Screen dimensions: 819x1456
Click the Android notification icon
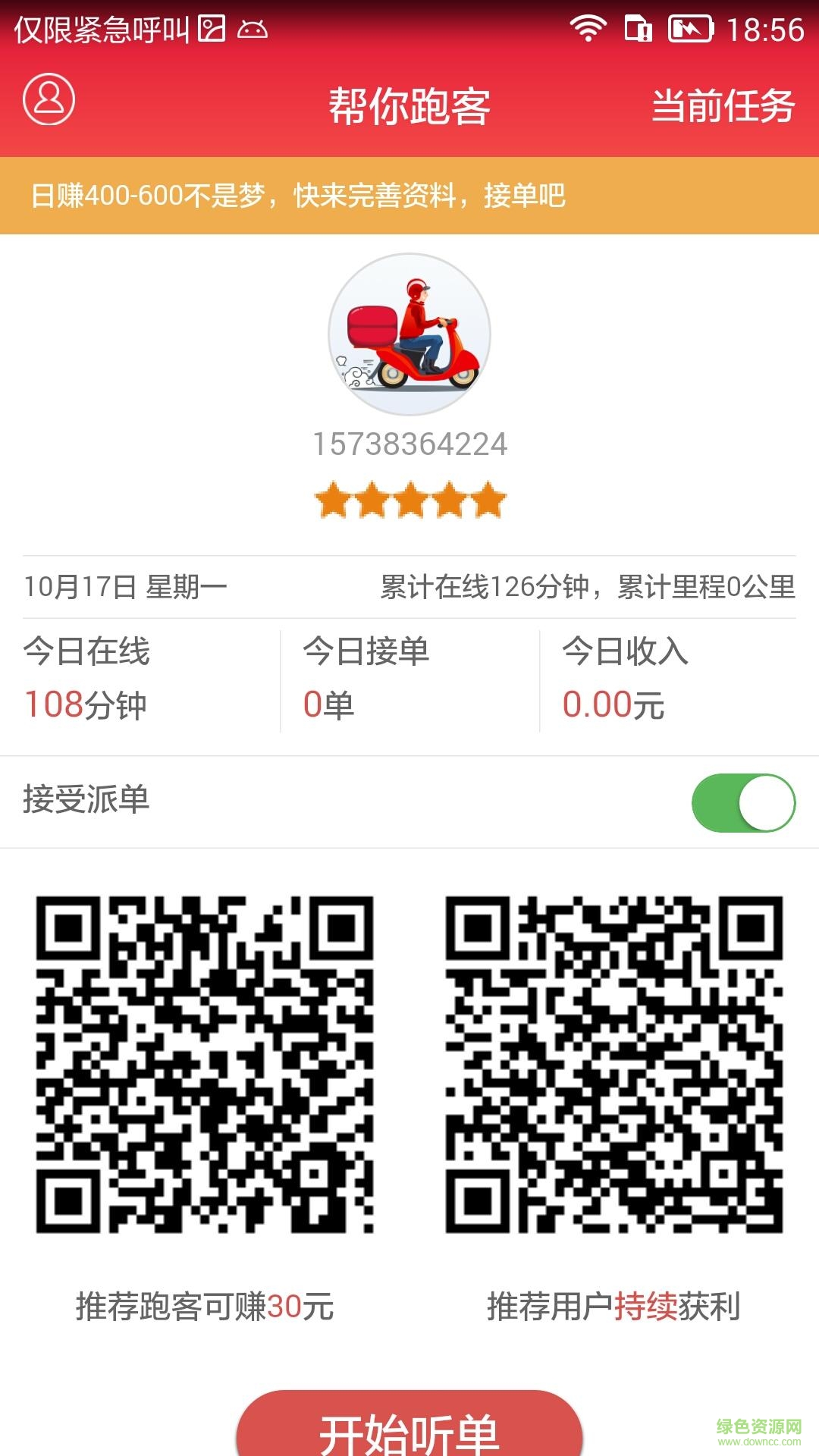(x=251, y=30)
